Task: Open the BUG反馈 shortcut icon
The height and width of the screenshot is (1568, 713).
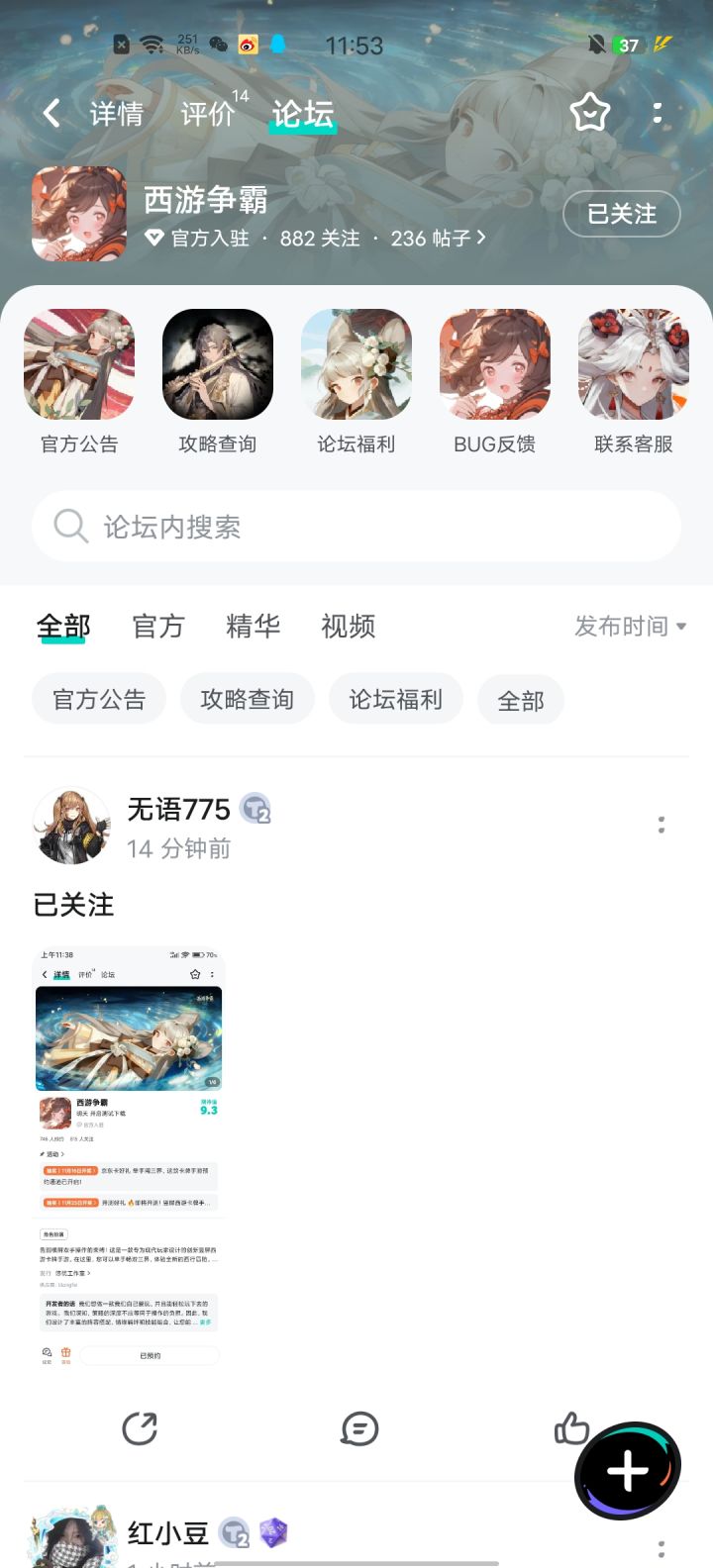Action: click(x=495, y=364)
